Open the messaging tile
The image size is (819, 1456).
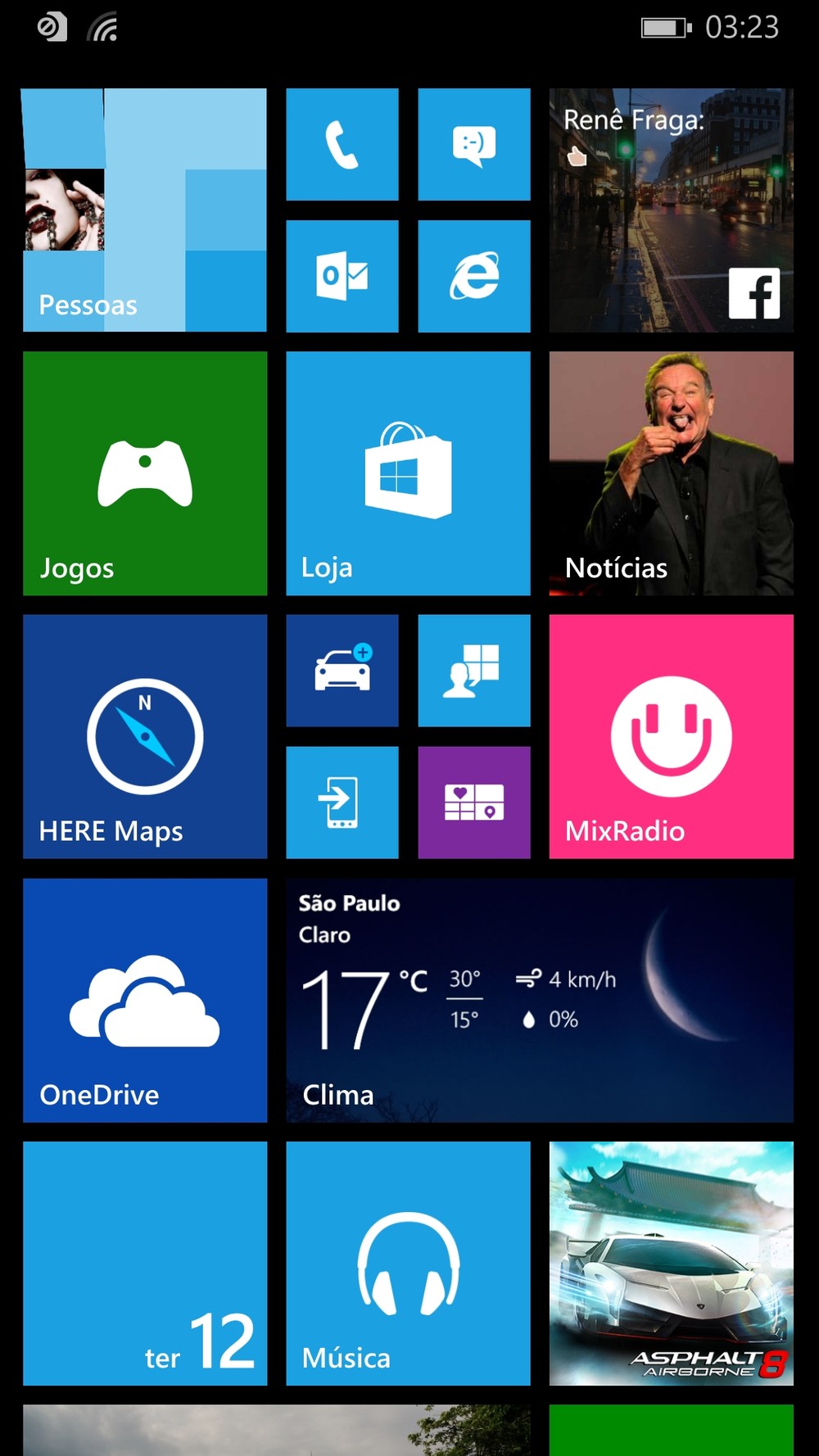coord(474,144)
